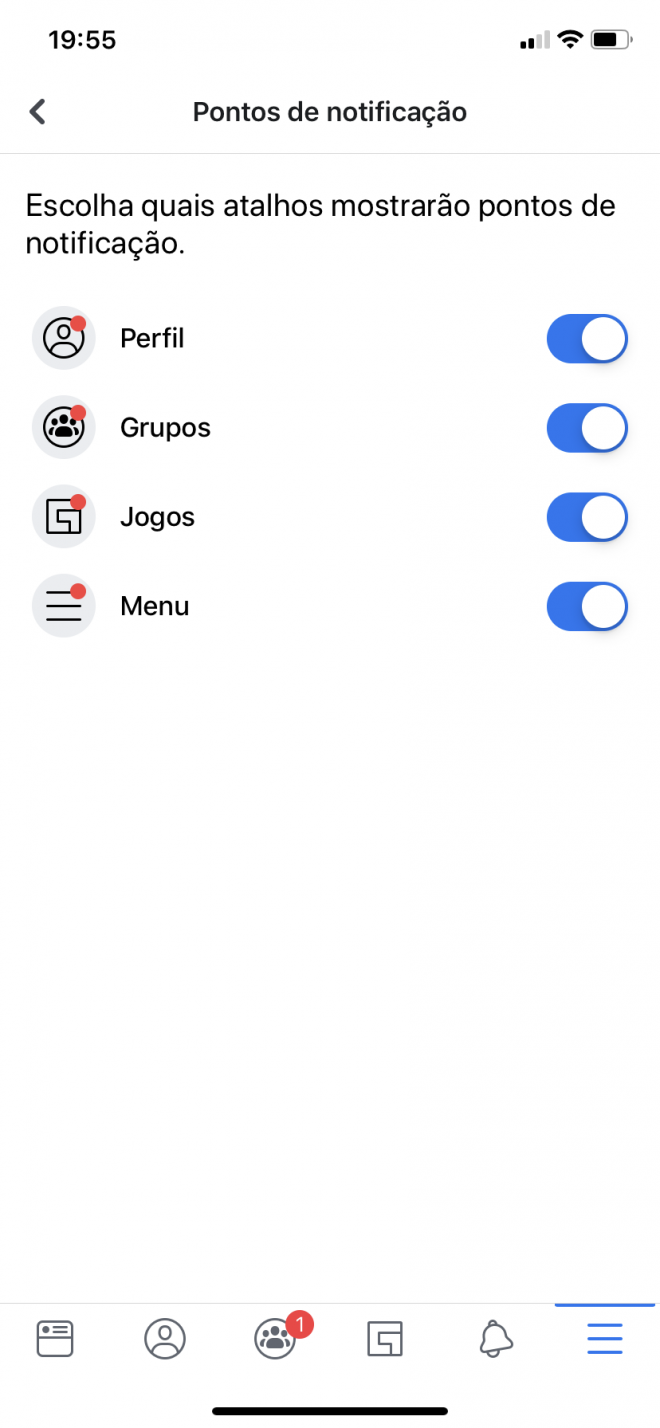This screenshot has height=1428, width=660.
Task: Turn off the Perfil notification dots switch
Action: pos(587,339)
